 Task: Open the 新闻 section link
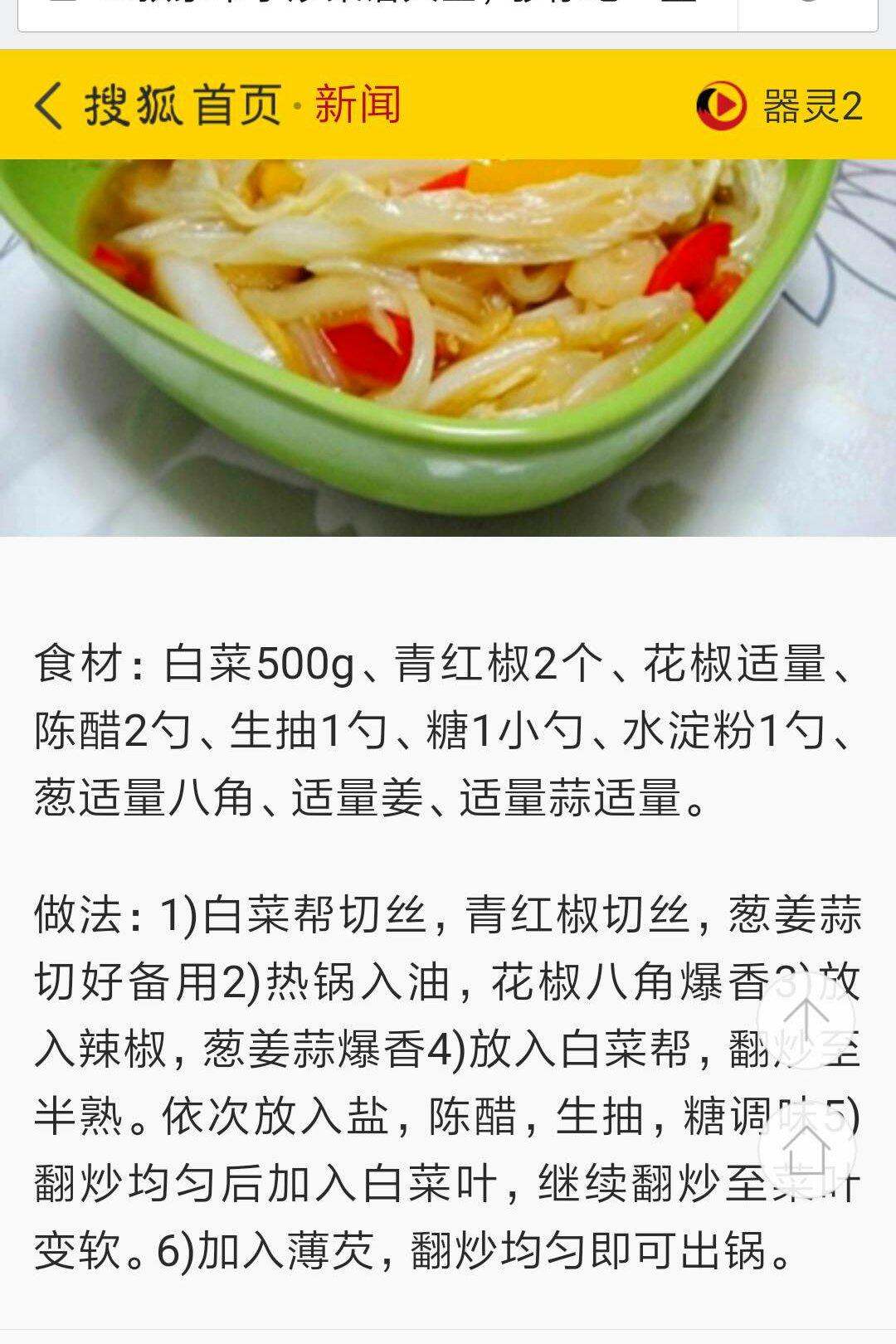point(358,105)
